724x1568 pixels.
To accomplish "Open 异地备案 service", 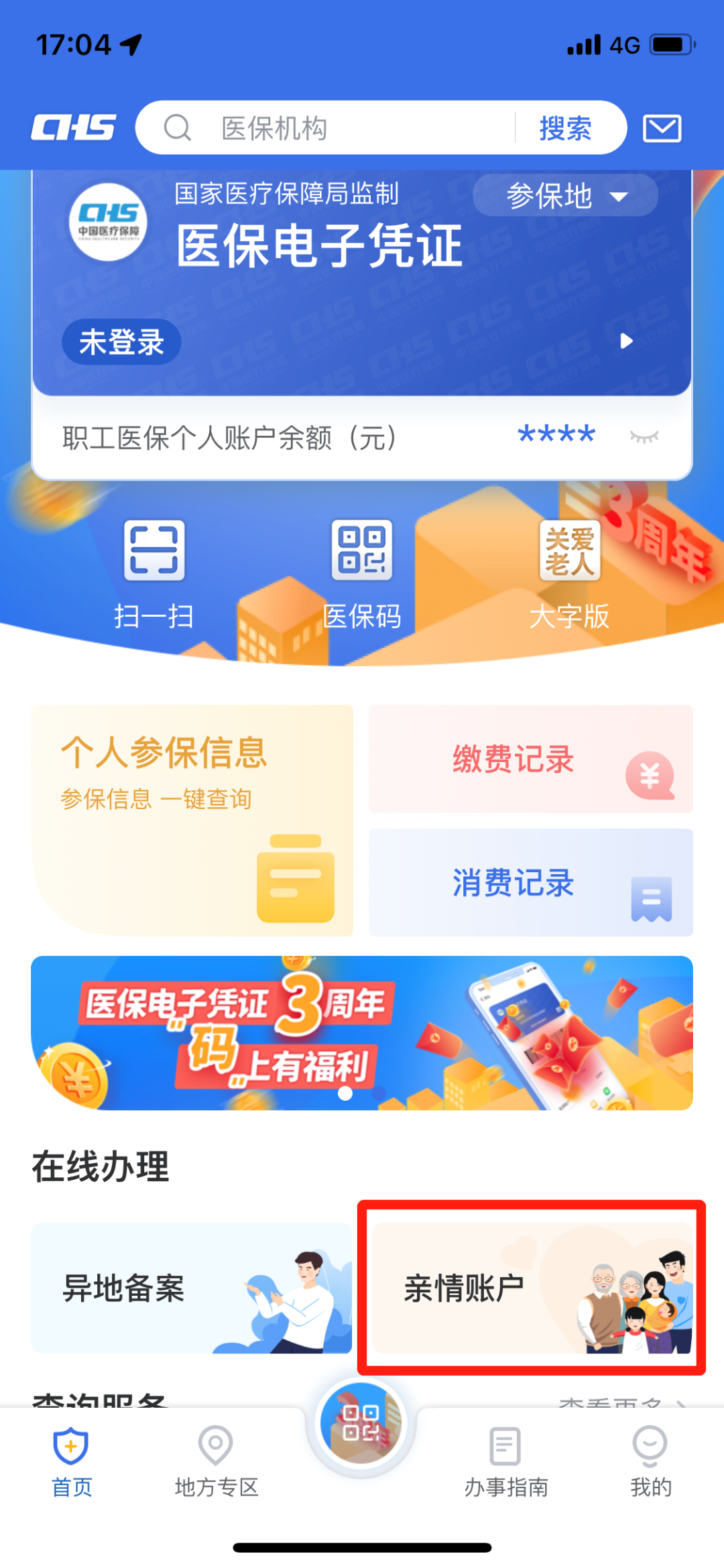I will (x=192, y=1288).
